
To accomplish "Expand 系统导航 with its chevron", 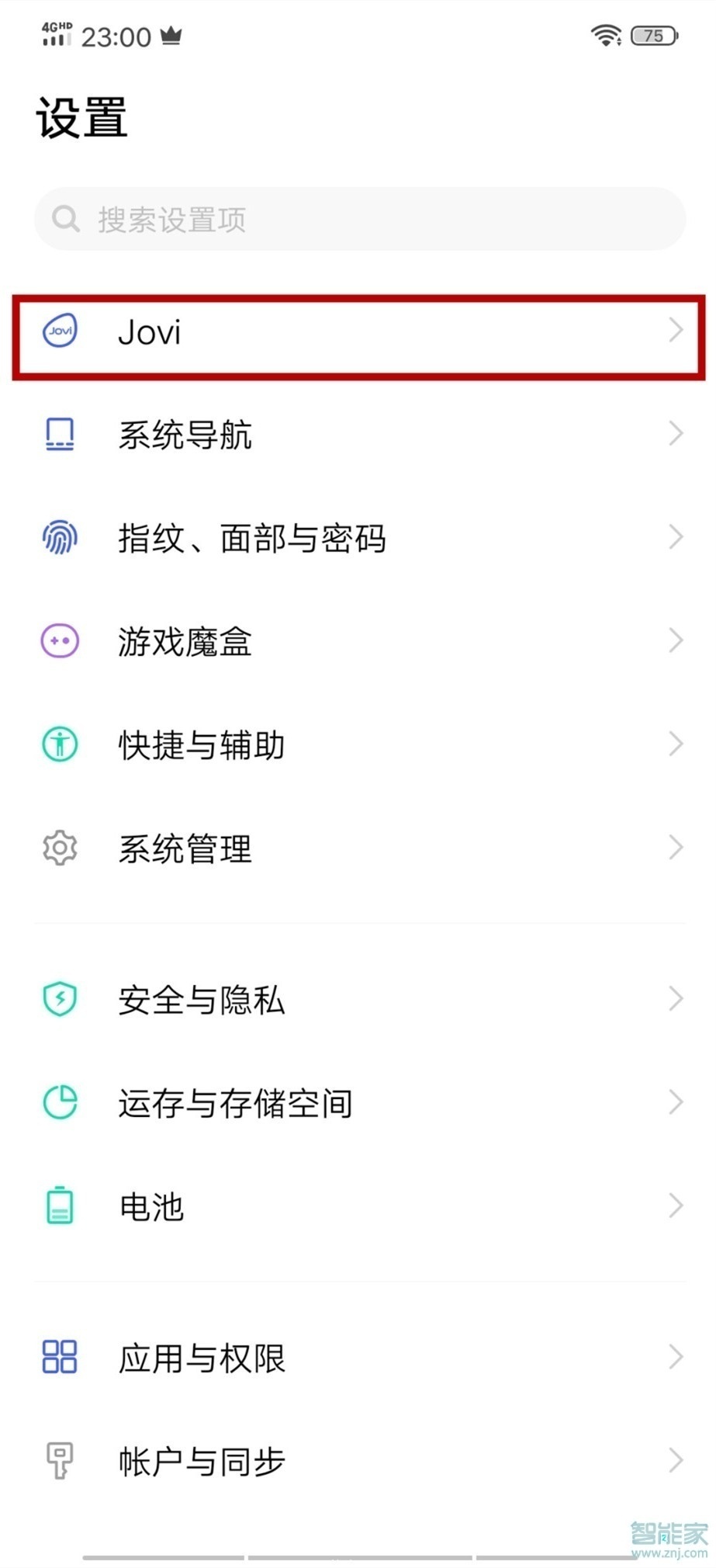I will 674,435.
